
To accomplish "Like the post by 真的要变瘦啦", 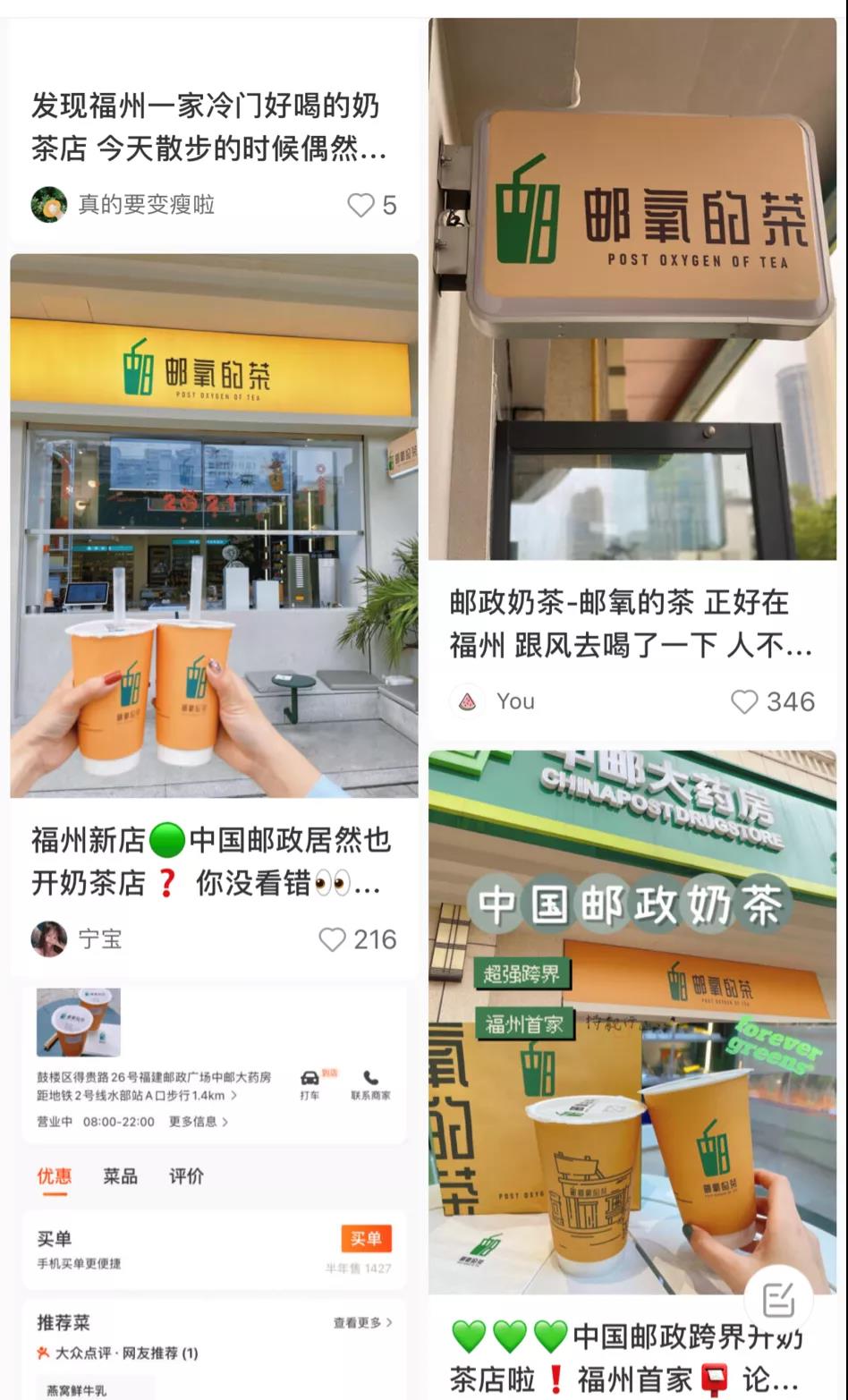I will pyautogui.click(x=361, y=205).
